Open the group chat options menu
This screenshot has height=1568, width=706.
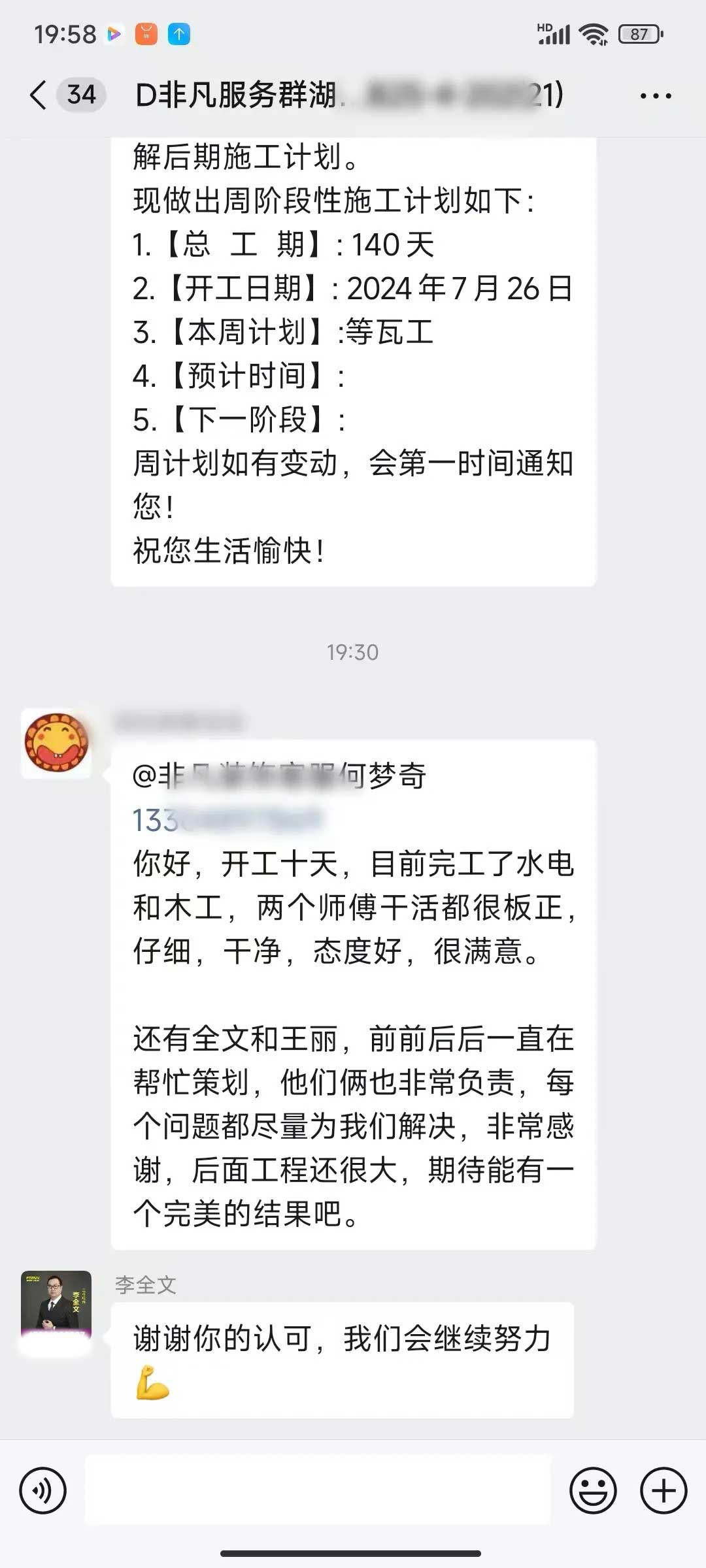[655, 96]
